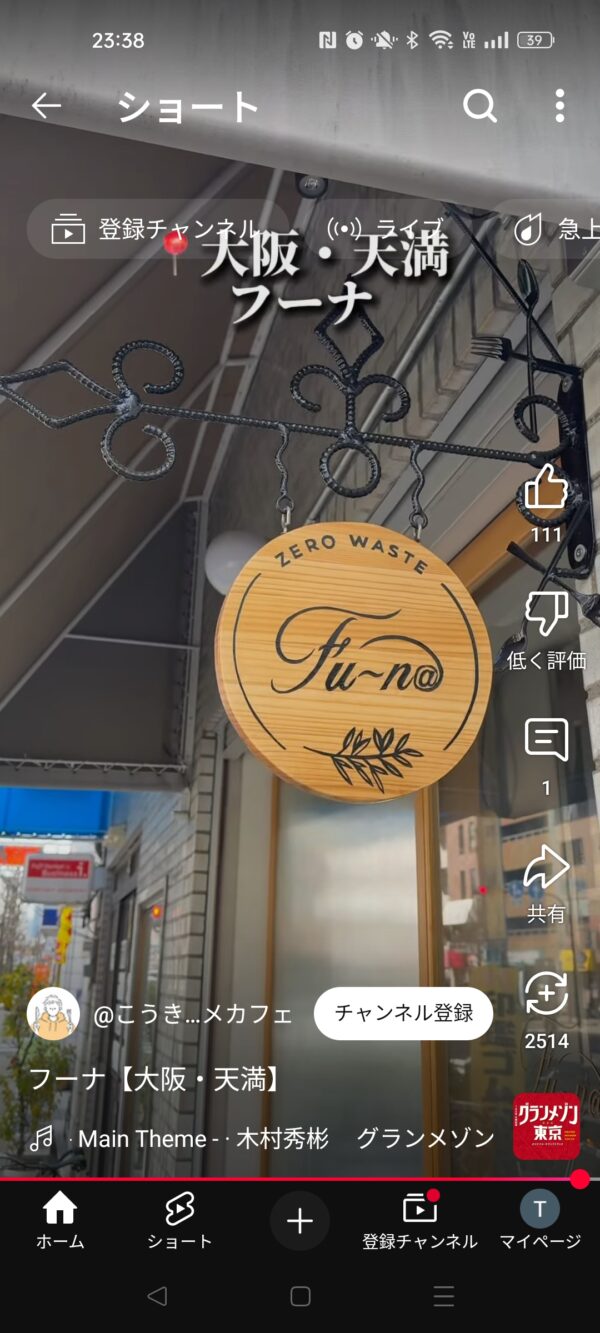
Task: Select the 登録チャンネル chip
Action: tap(158, 229)
